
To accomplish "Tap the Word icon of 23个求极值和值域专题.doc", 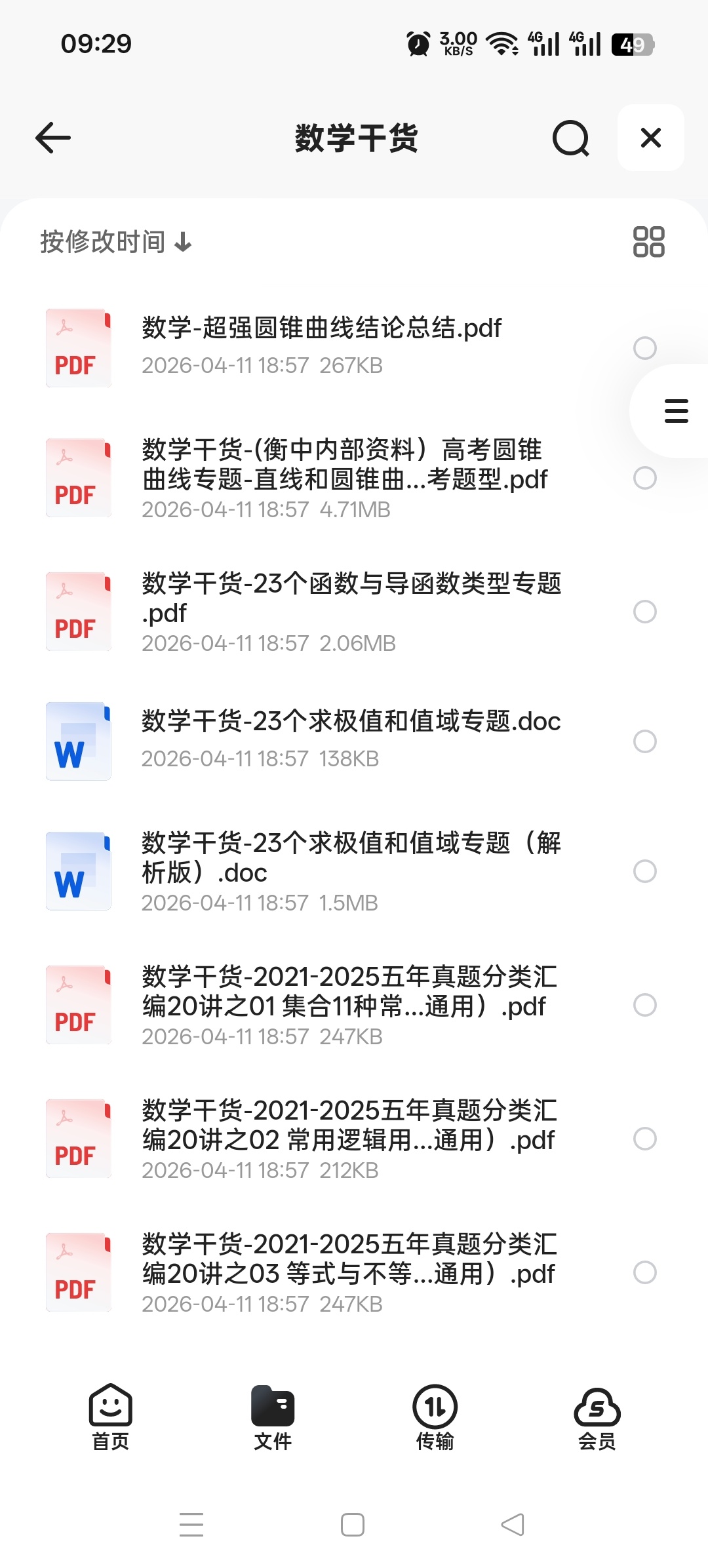I will click(x=78, y=740).
